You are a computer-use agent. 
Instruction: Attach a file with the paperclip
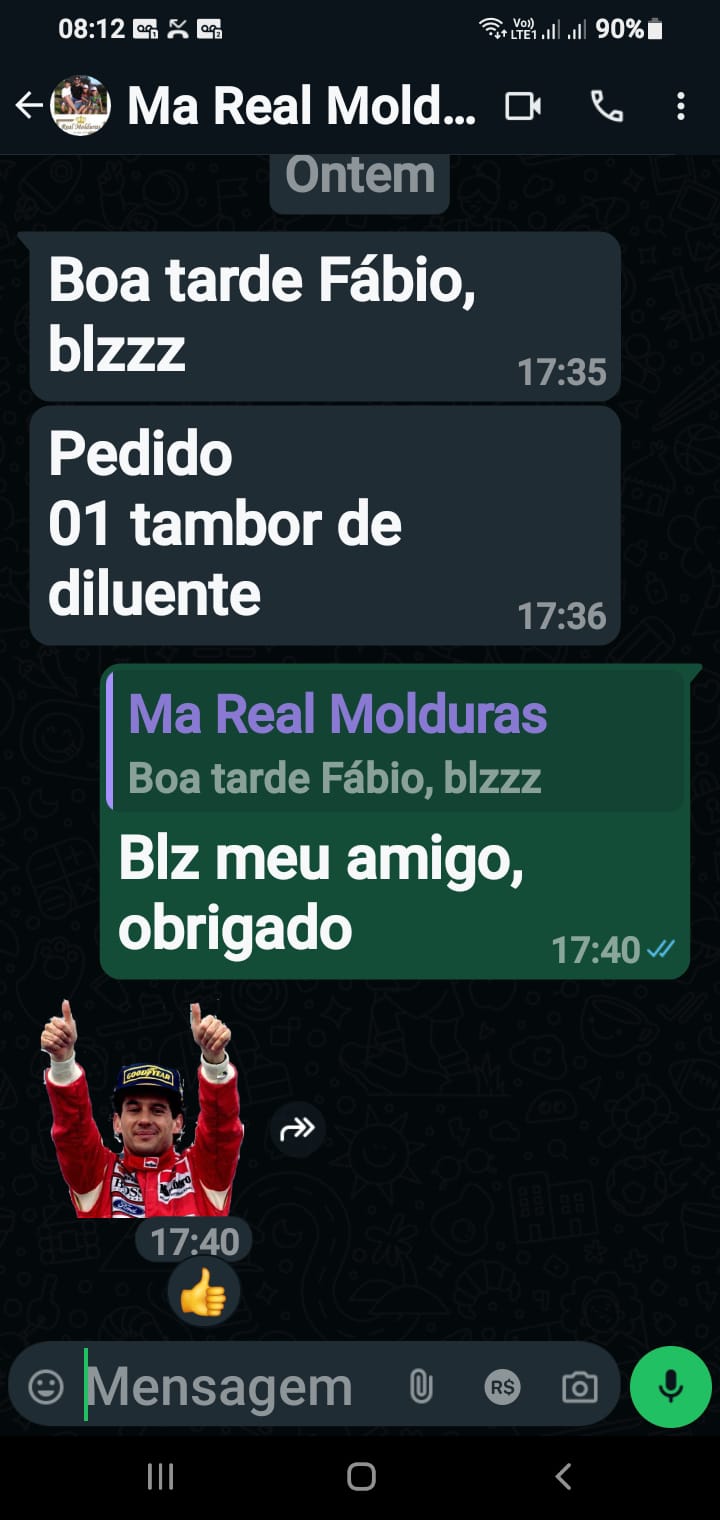421,1387
